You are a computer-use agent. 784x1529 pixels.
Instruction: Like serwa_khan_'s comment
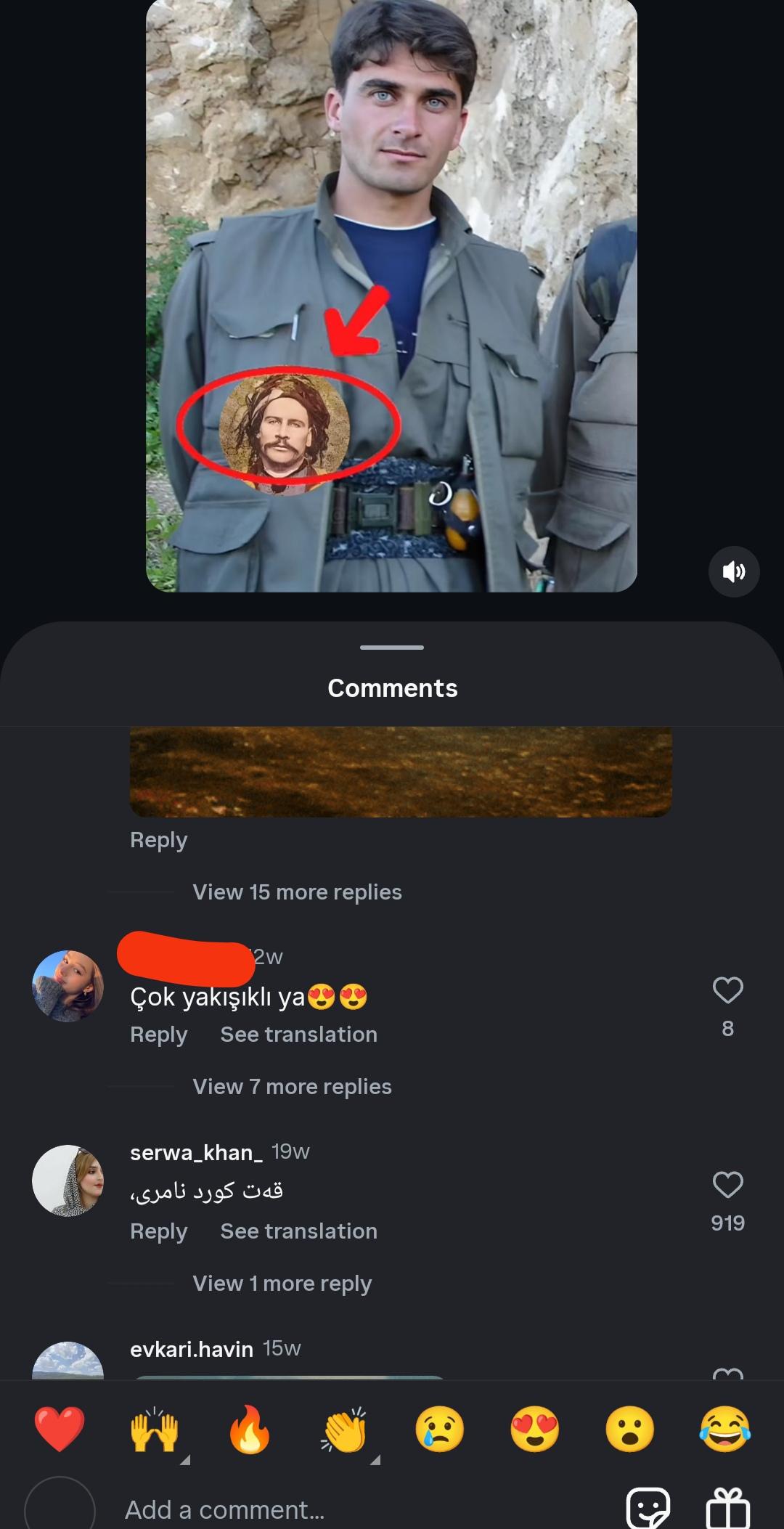click(x=727, y=1185)
